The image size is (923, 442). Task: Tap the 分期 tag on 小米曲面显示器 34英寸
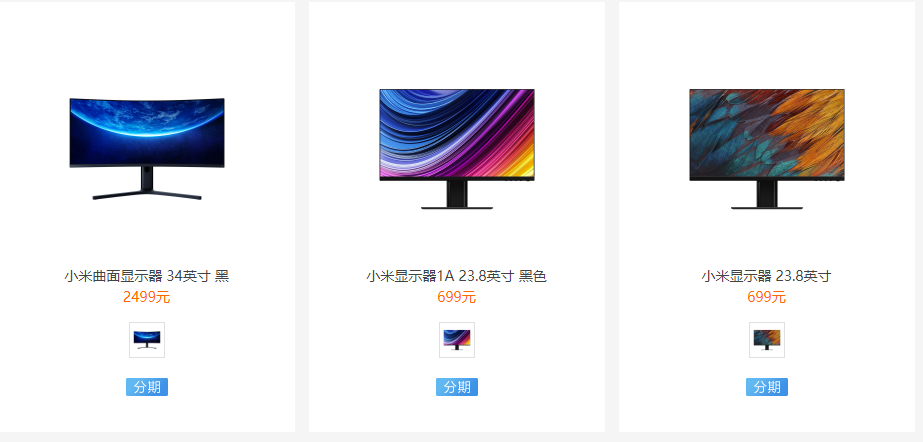click(147, 387)
